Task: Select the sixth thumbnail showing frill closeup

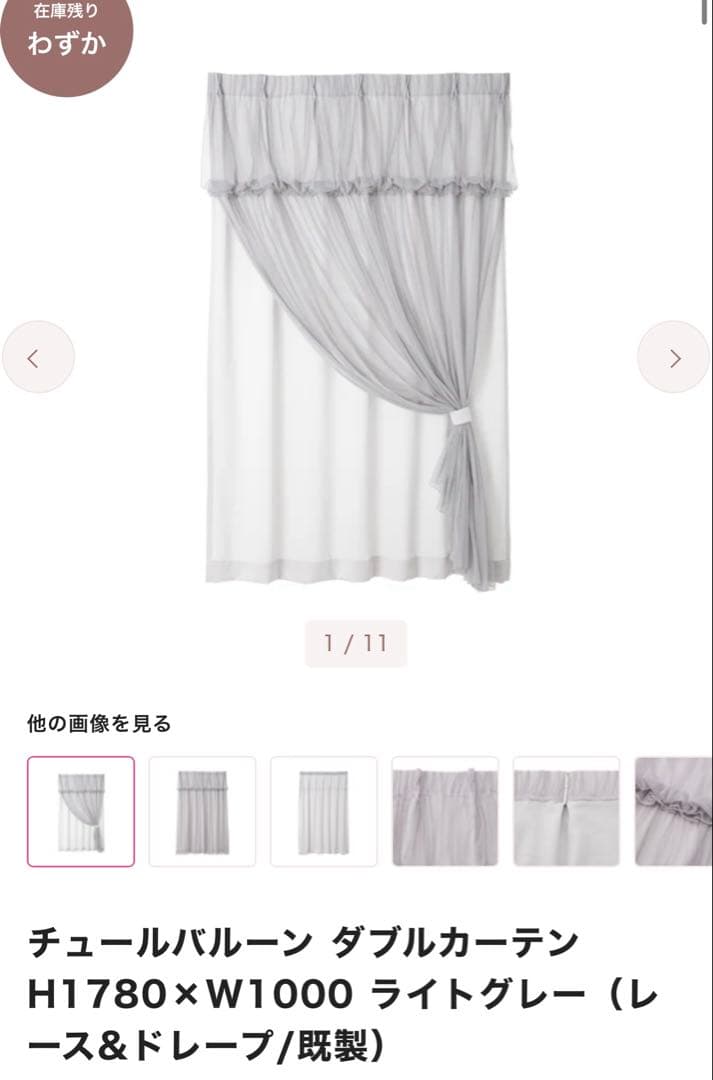Action: click(676, 811)
